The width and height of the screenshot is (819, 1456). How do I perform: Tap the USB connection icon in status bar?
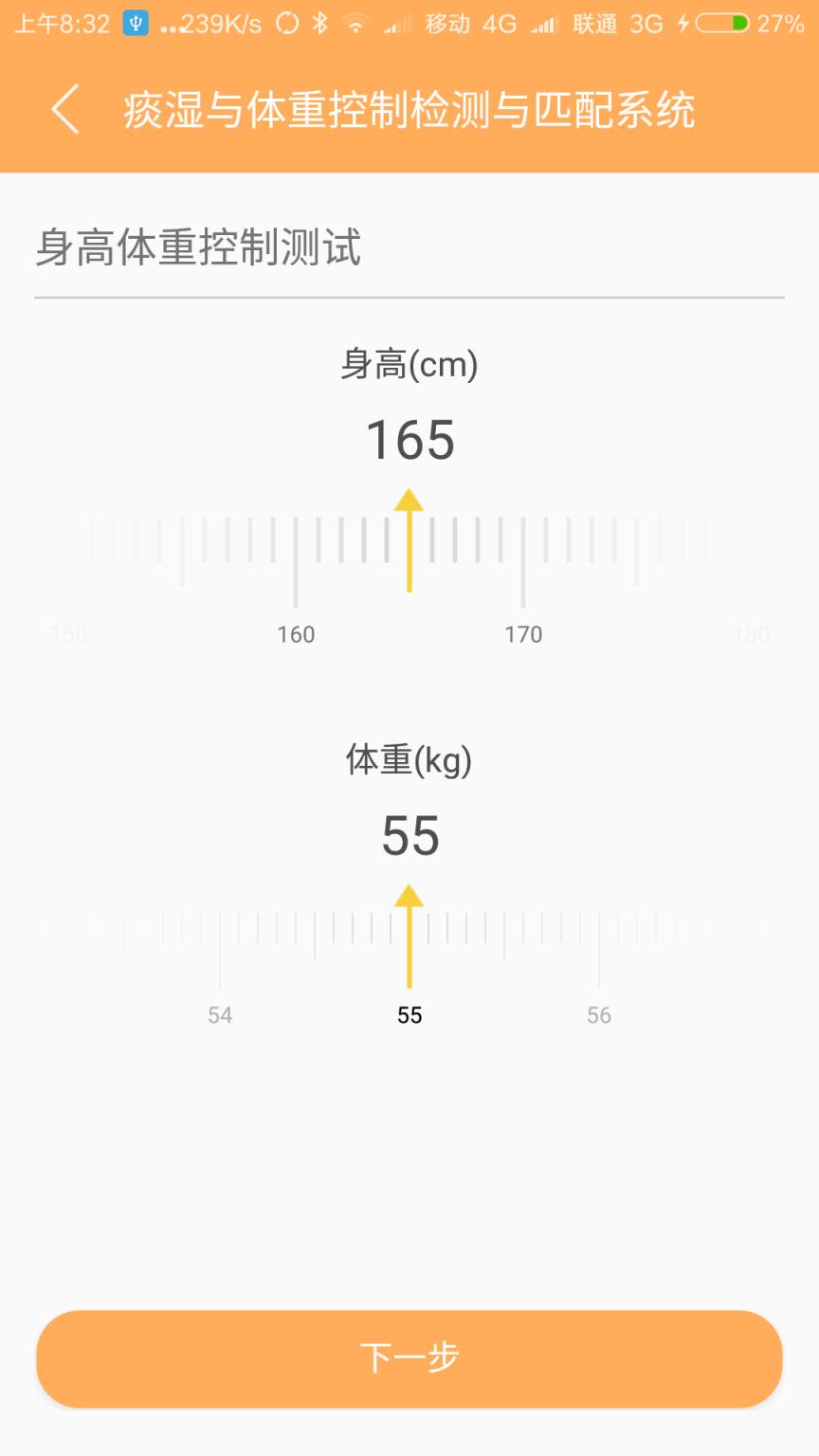136,24
